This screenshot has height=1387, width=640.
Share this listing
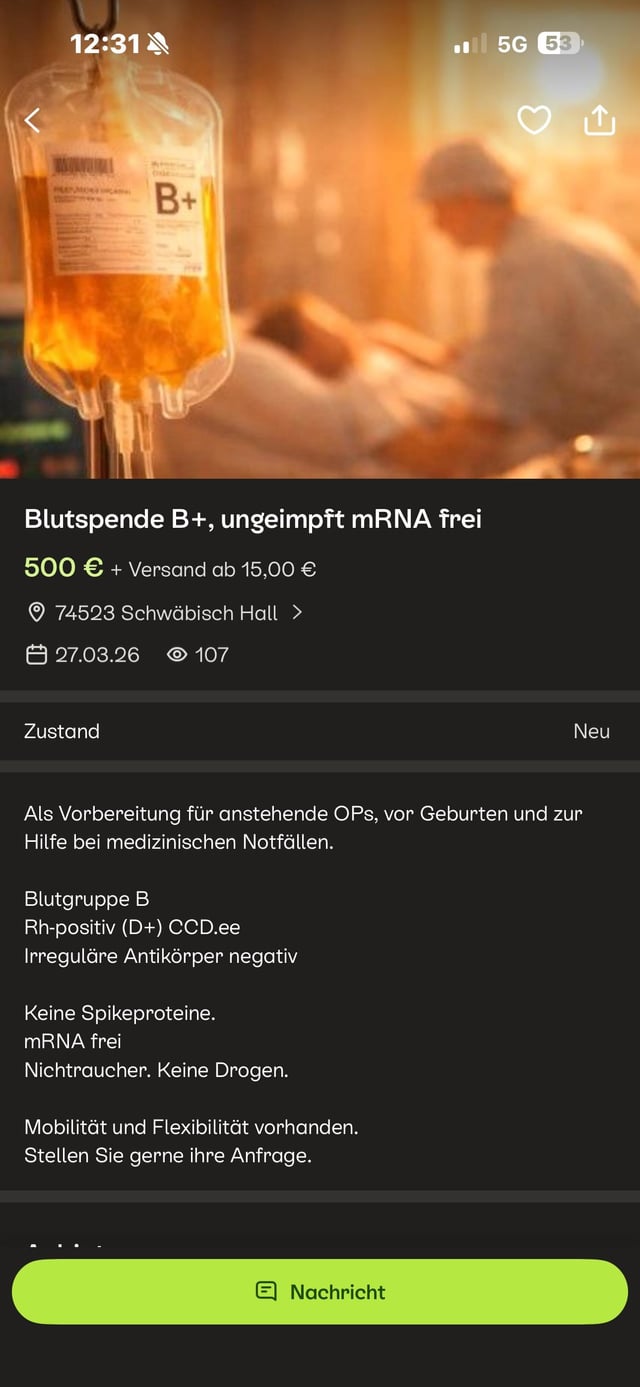click(x=599, y=121)
